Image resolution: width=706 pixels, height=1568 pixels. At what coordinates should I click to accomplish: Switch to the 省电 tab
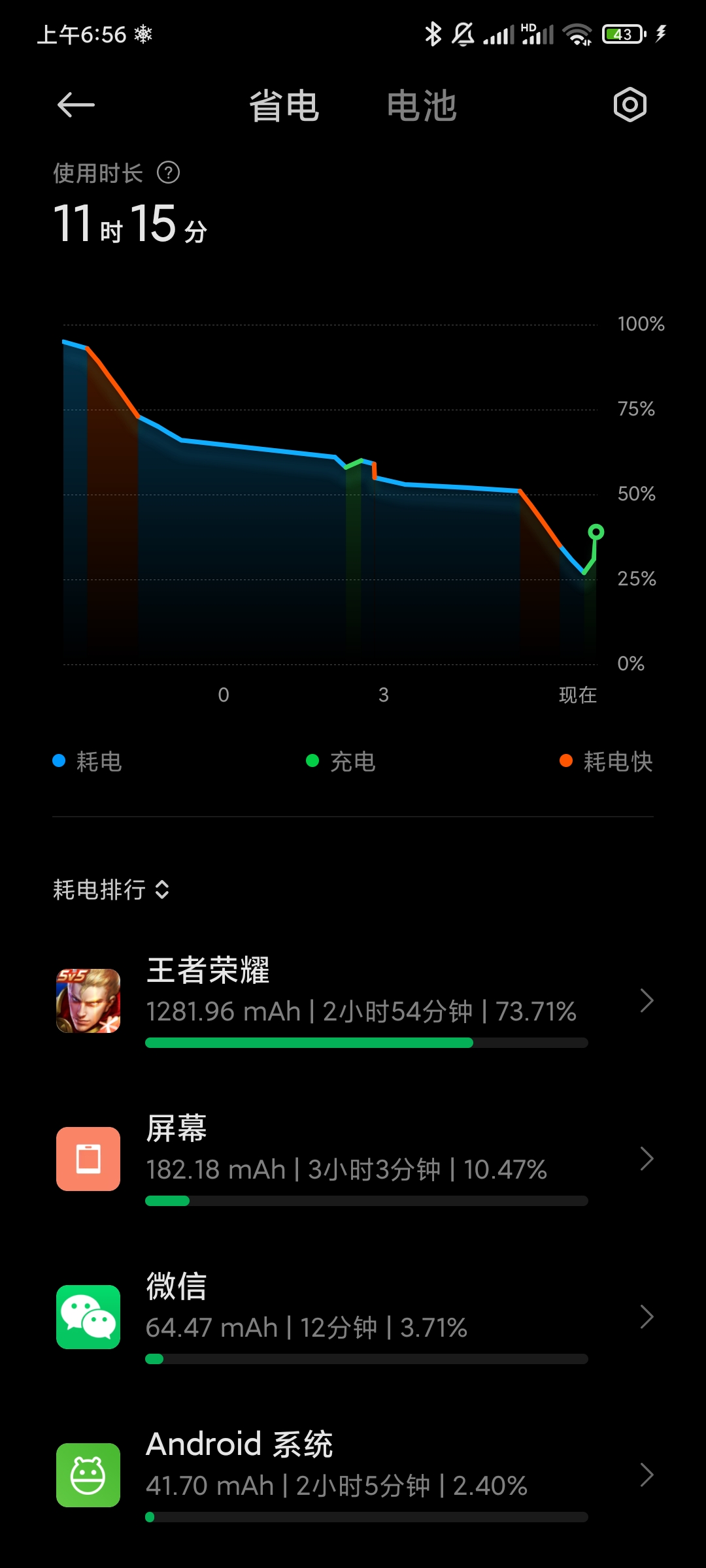pos(284,106)
